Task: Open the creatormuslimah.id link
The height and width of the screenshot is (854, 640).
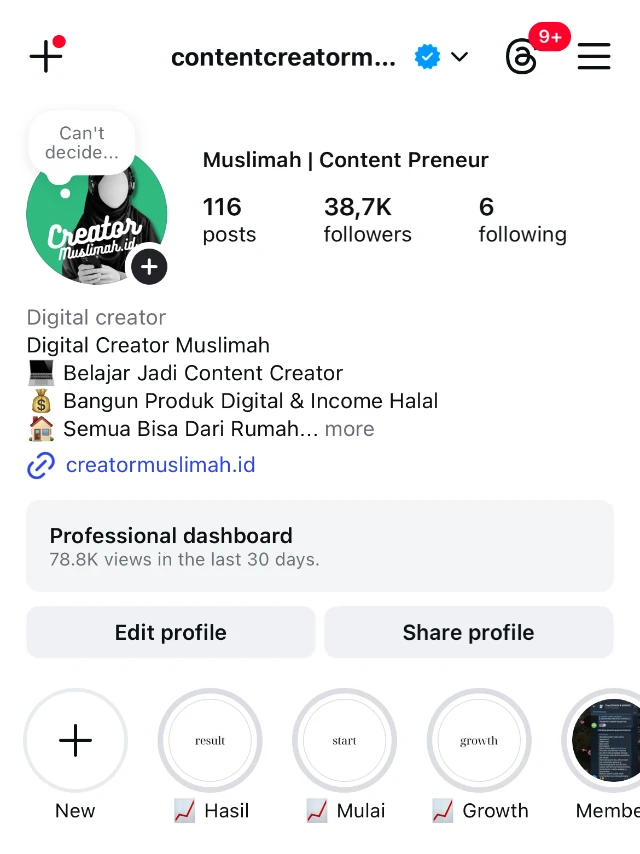Action: coord(160,465)
